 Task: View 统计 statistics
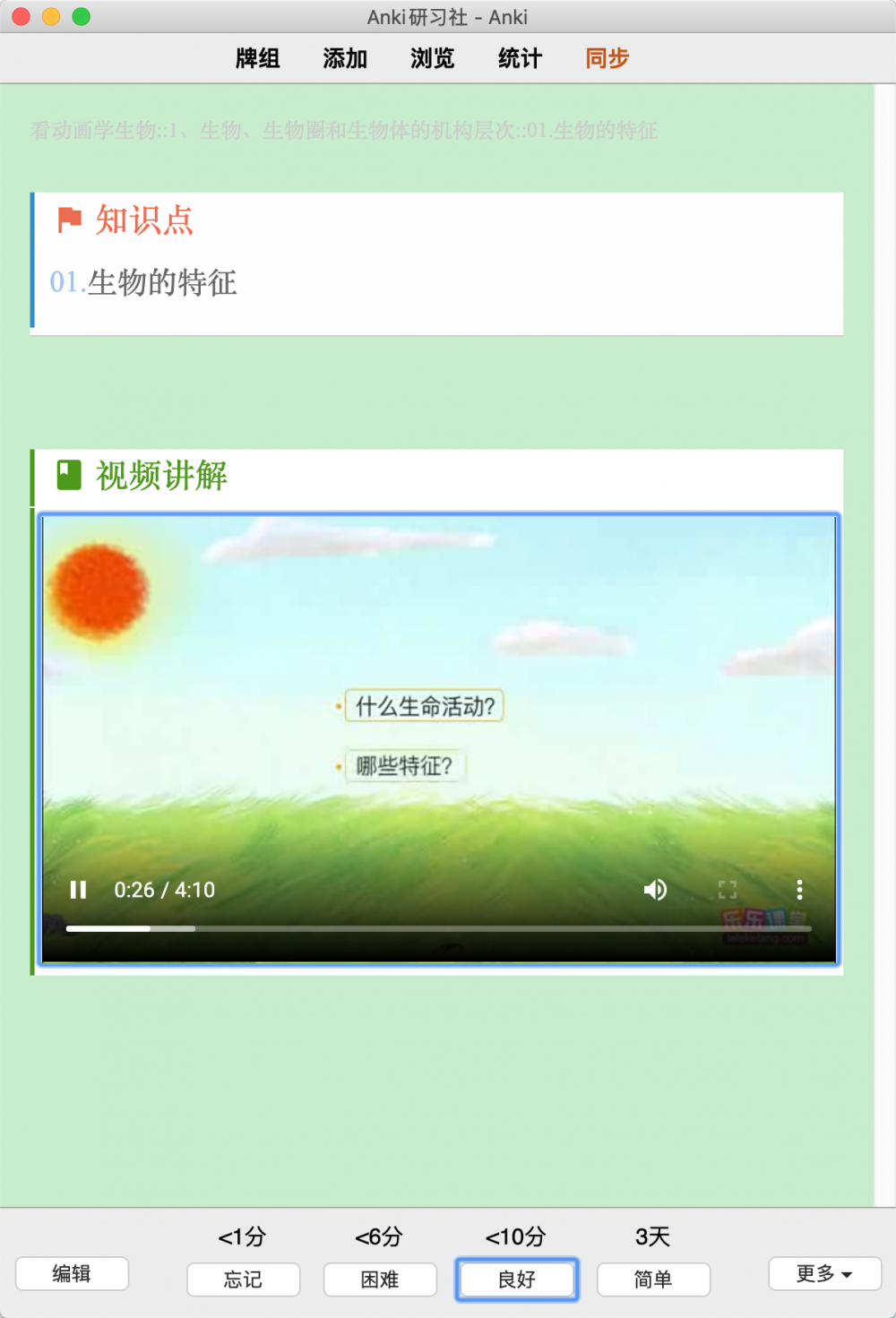point(520,59)
